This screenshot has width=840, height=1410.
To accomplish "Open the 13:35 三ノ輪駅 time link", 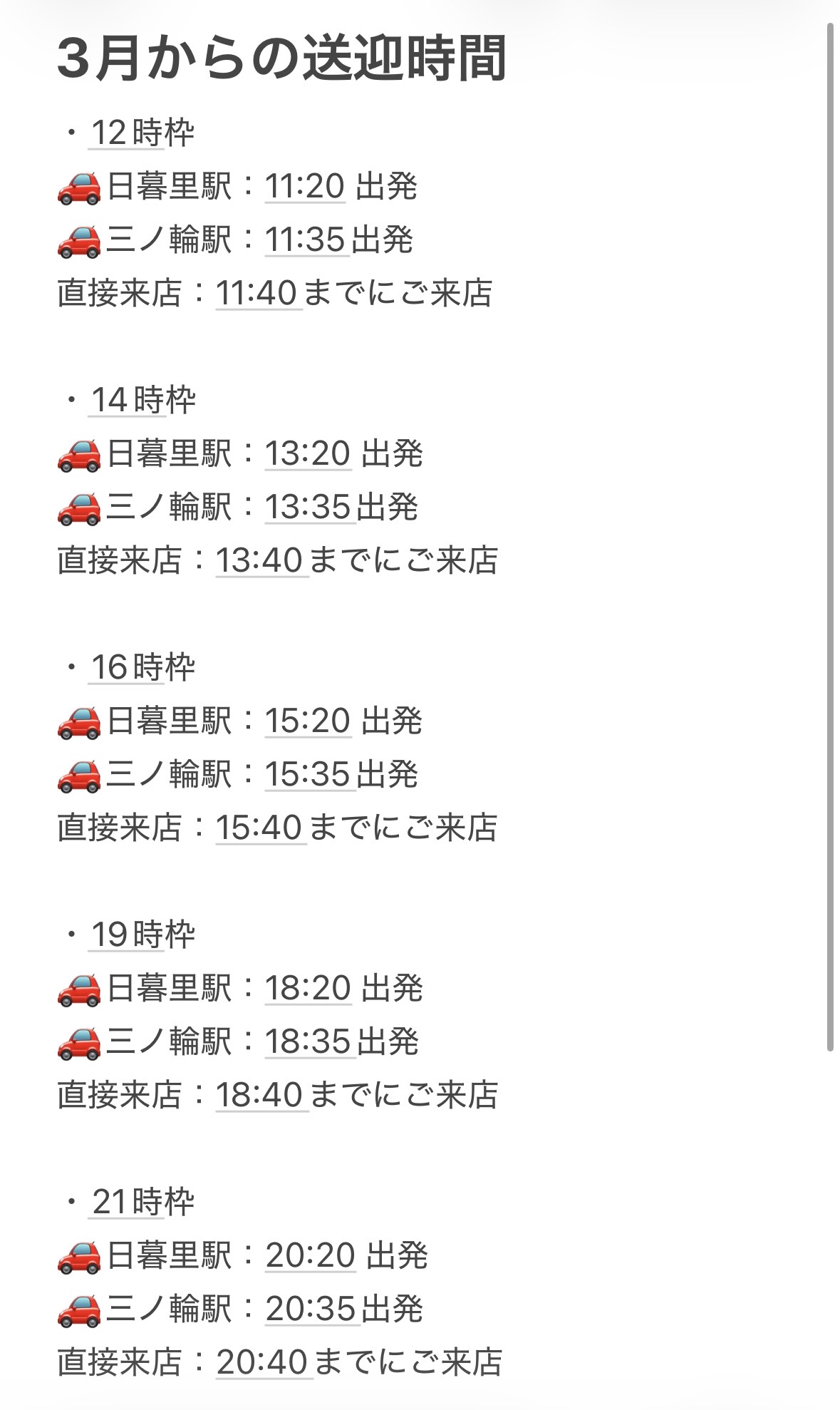I will [309, 508].
